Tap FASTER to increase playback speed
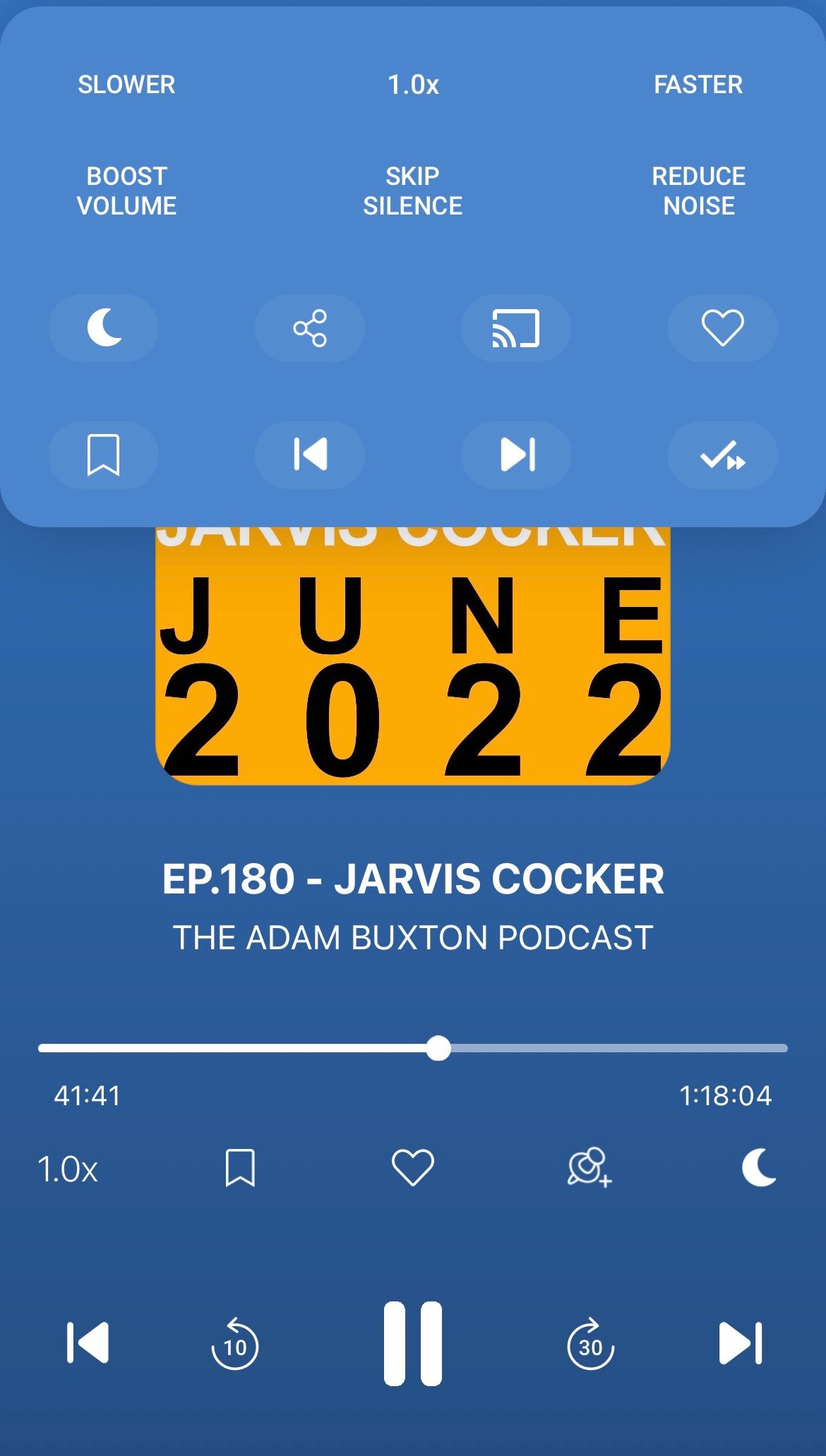 point(698,85)
